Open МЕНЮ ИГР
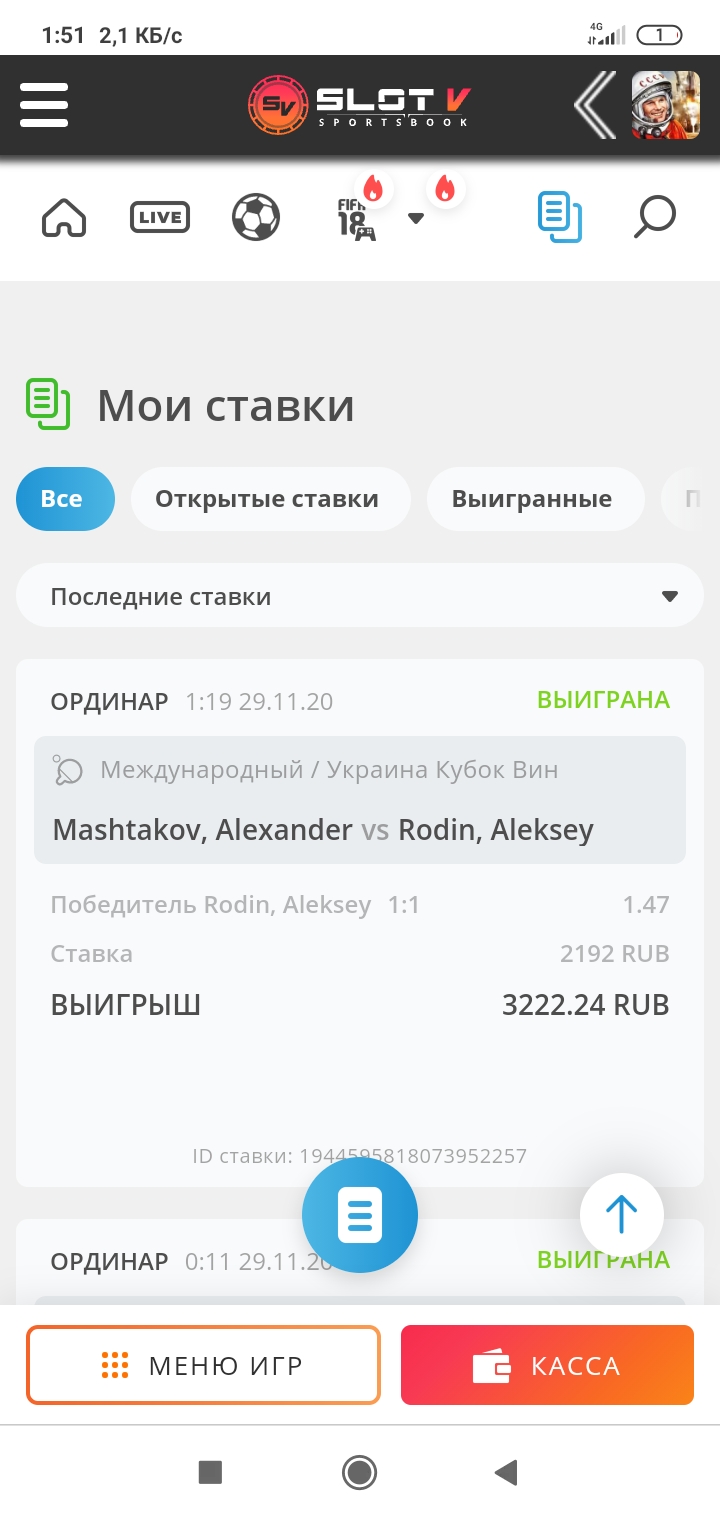 tap(203, 1365)
